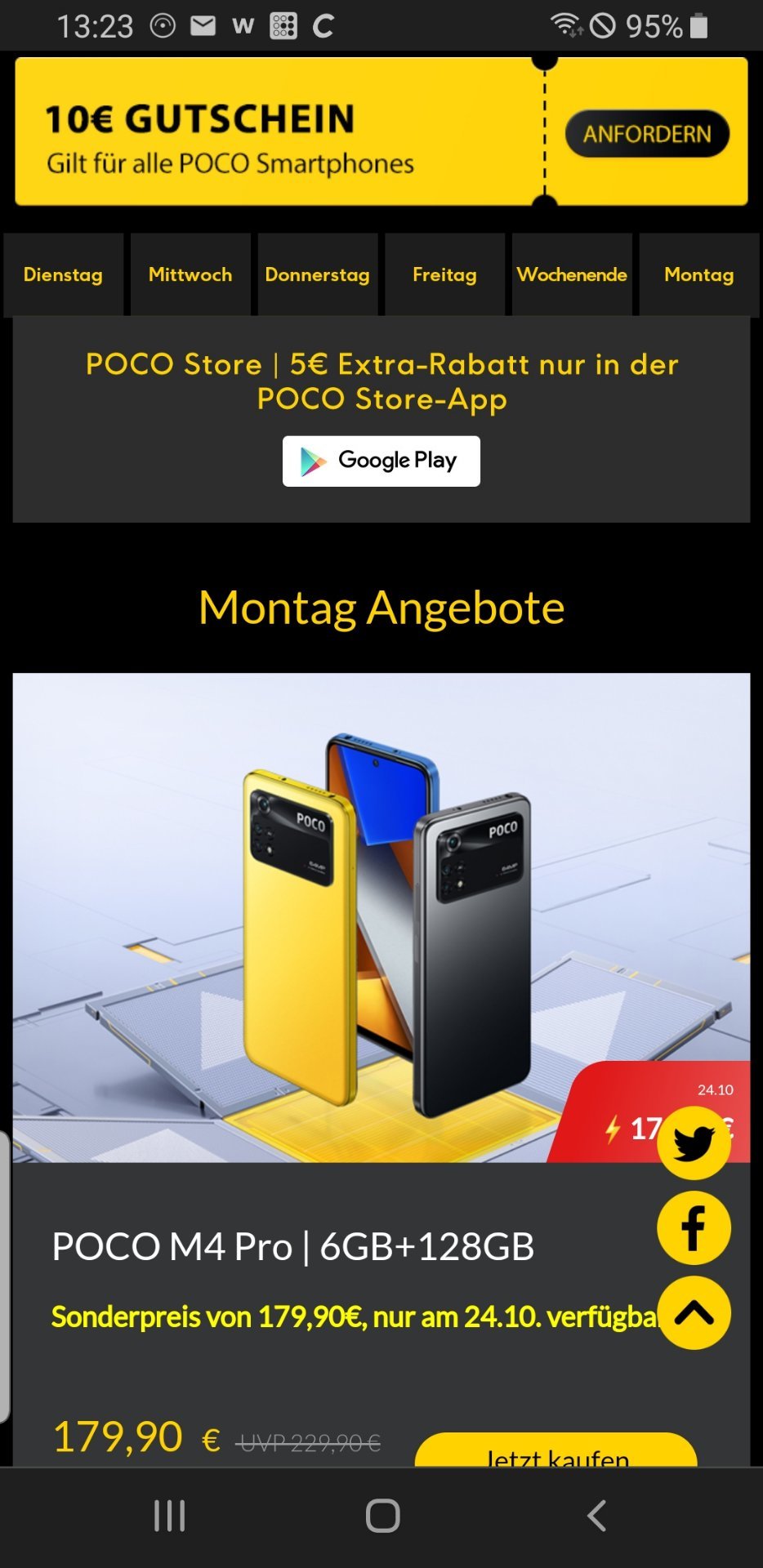Select the Mittwoch tab

pos(190,274)
